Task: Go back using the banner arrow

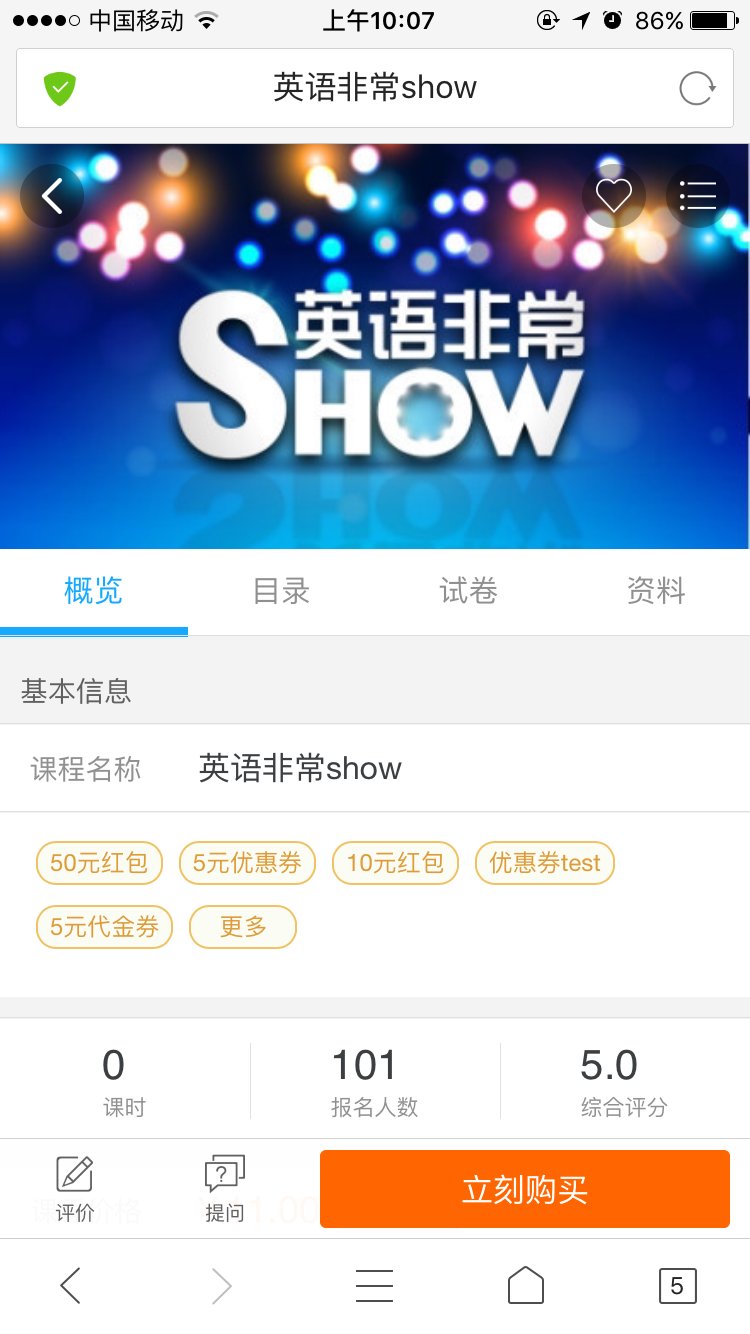Action: pos(52,196)
